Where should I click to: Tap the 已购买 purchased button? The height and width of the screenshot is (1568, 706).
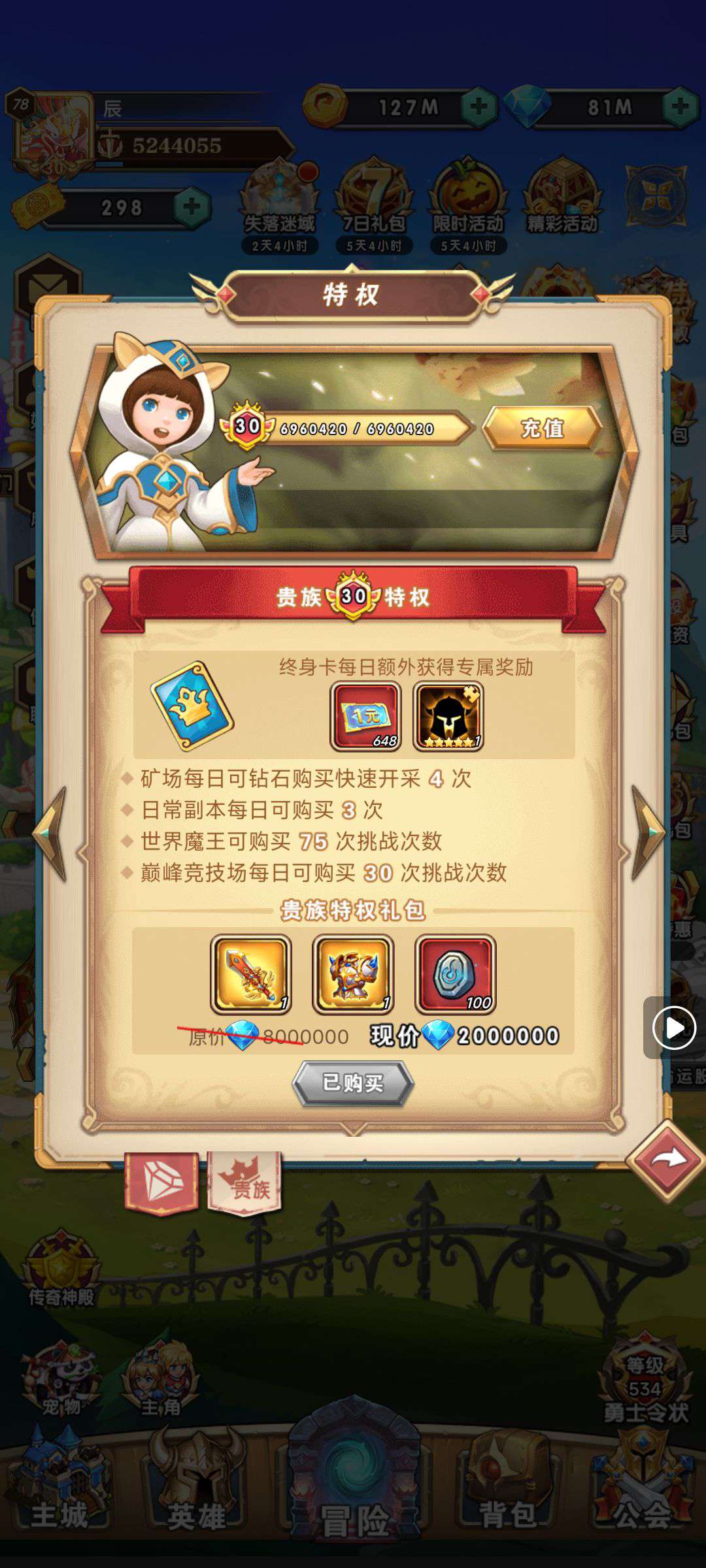click(352, 1083)
